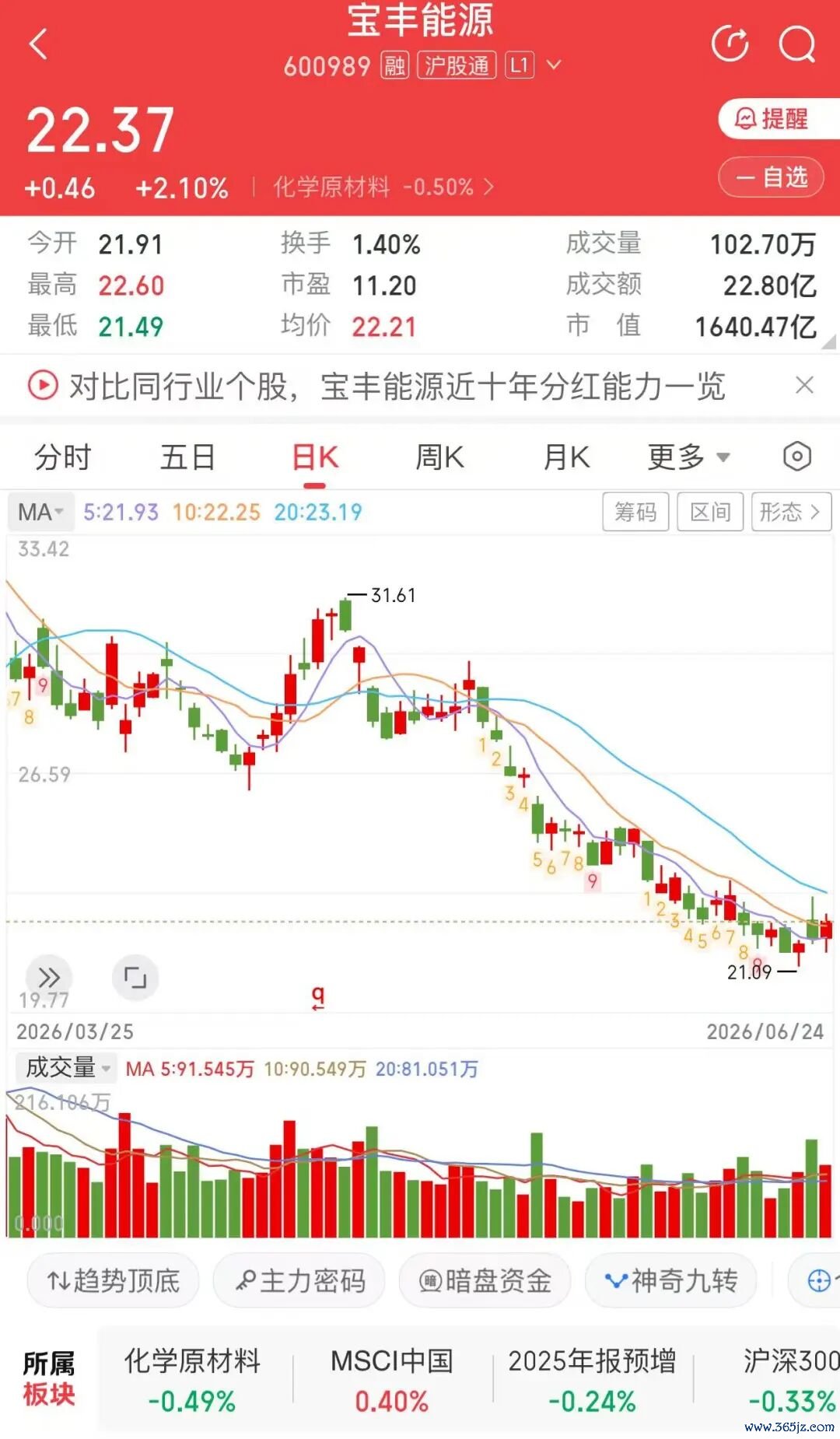The image size is (840, 1439).
Task: Open chart settings hexagon icon
Action: coord(797,457)
